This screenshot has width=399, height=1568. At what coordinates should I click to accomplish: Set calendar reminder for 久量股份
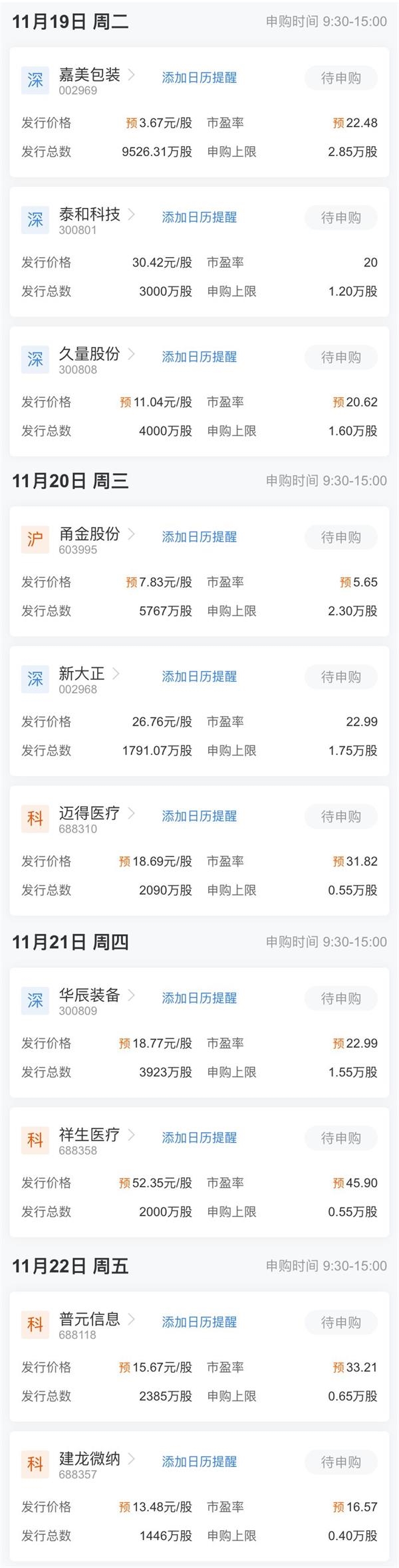click(x=199, y=357)
